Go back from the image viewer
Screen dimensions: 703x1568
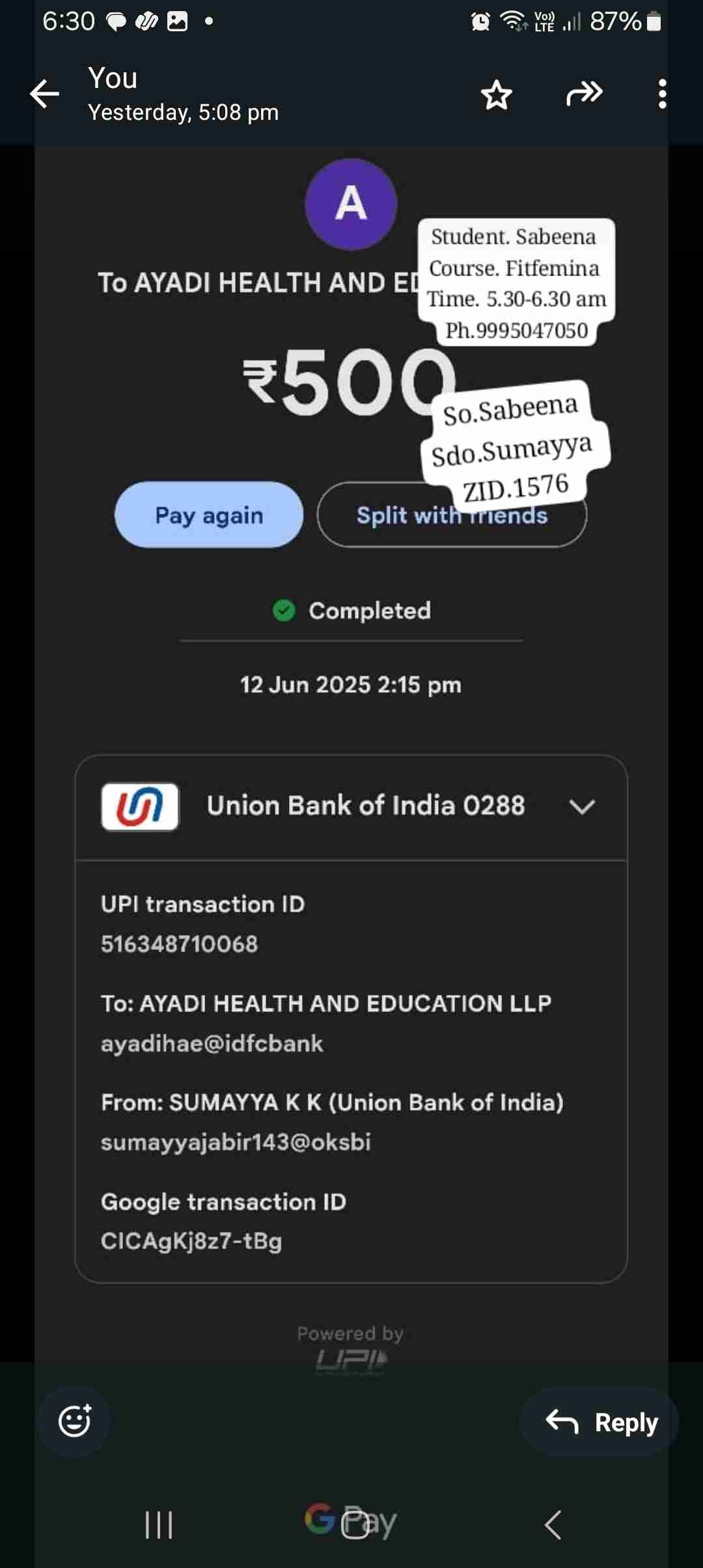pyautogui.click(x=44, y=94)
